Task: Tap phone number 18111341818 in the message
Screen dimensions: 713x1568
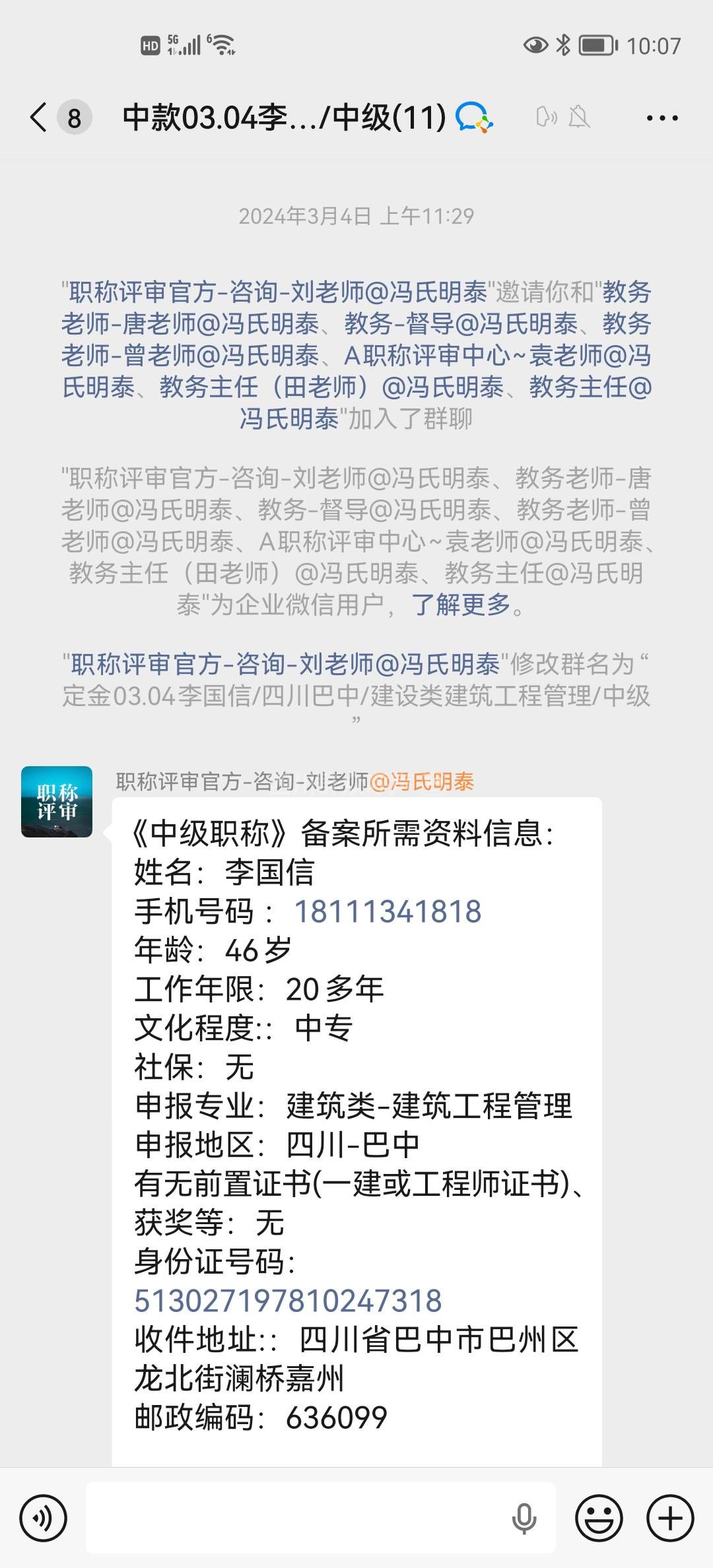Action: (x=388, y=911)
